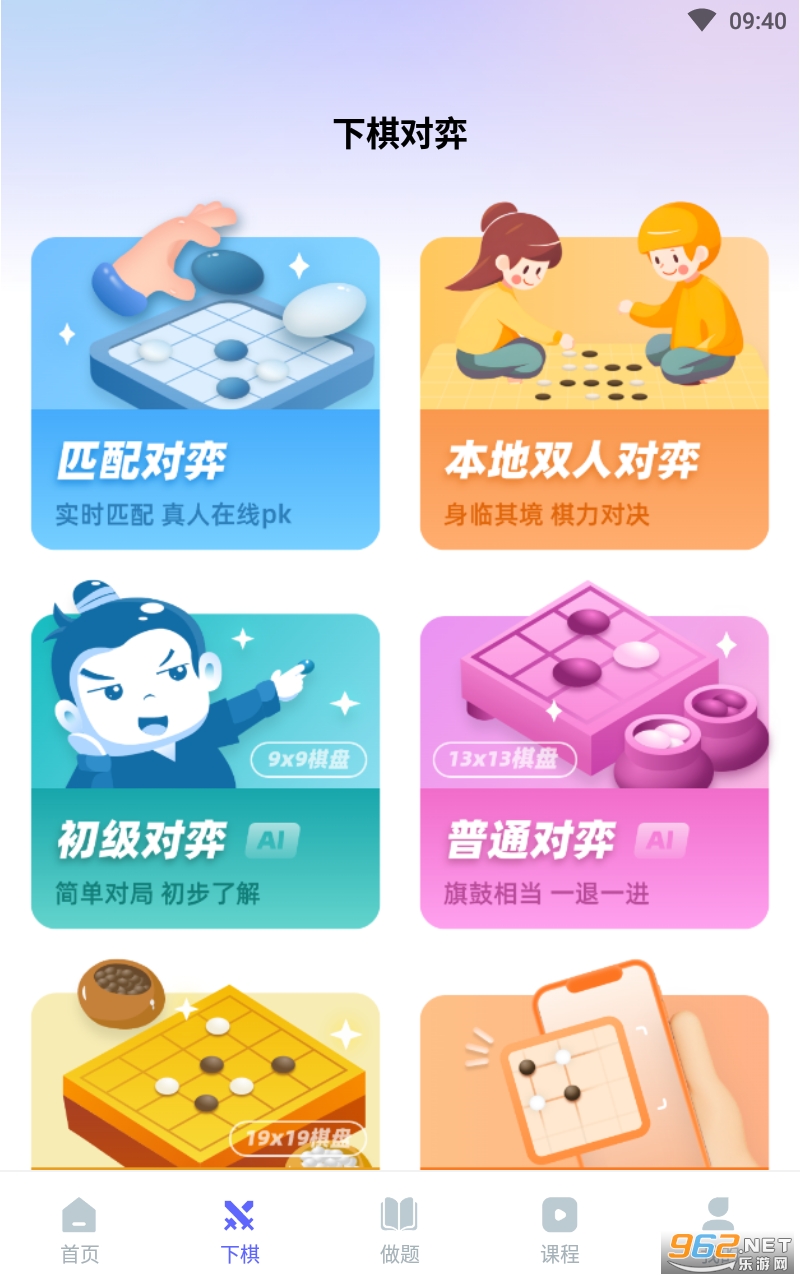Open the 19x19棋盘 game card
The width and height of the screenshot is (800, 1280).
point(205,1080)
